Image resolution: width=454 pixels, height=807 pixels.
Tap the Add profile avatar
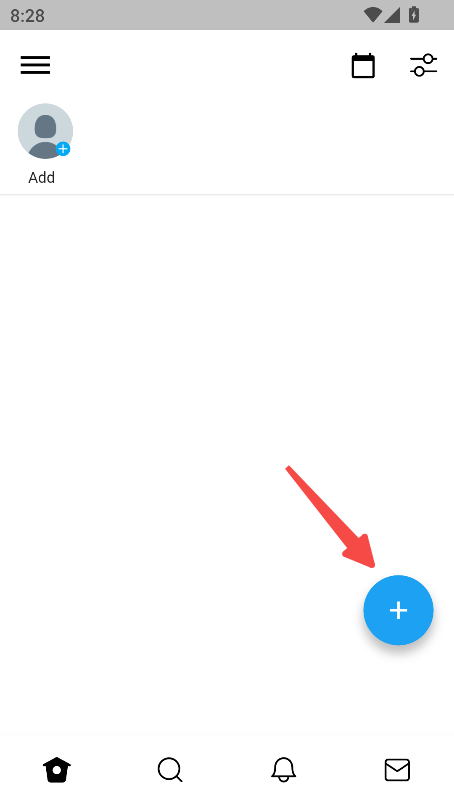[x=45, y=131]
